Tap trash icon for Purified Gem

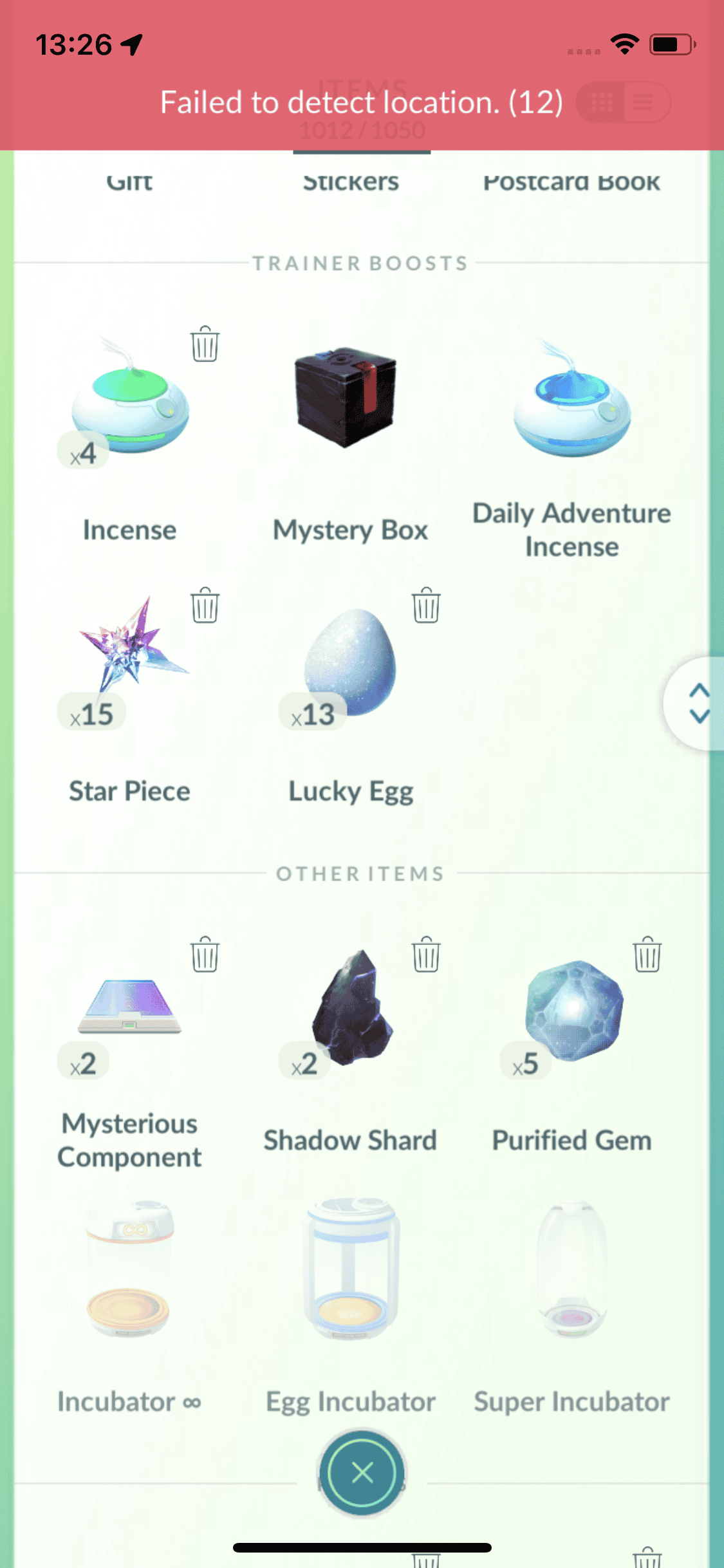coord(647,955)
